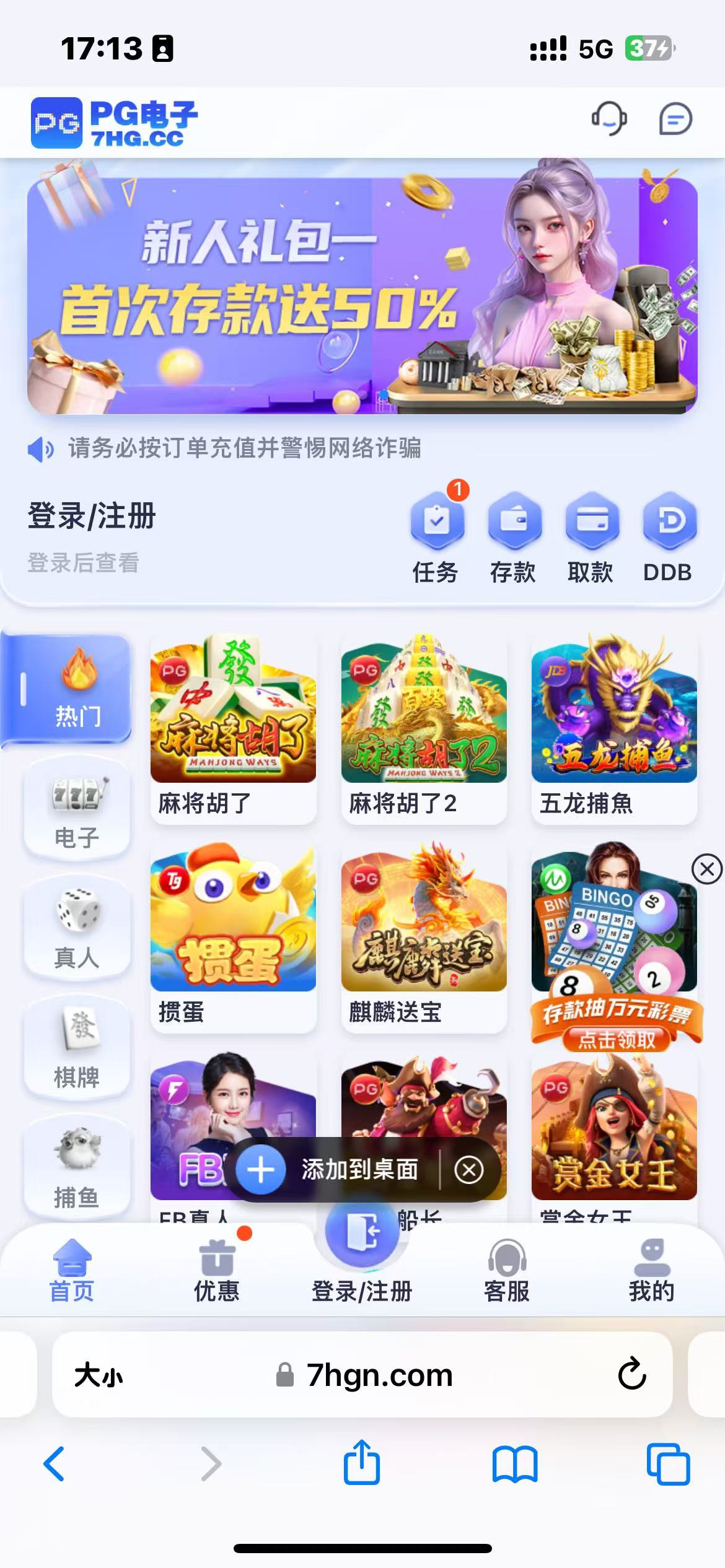Image resolution: width=725 pixels, height=1568 pixels.
Task: Claim the lottery promo via 点击领取
Action: pos(617,1040)
